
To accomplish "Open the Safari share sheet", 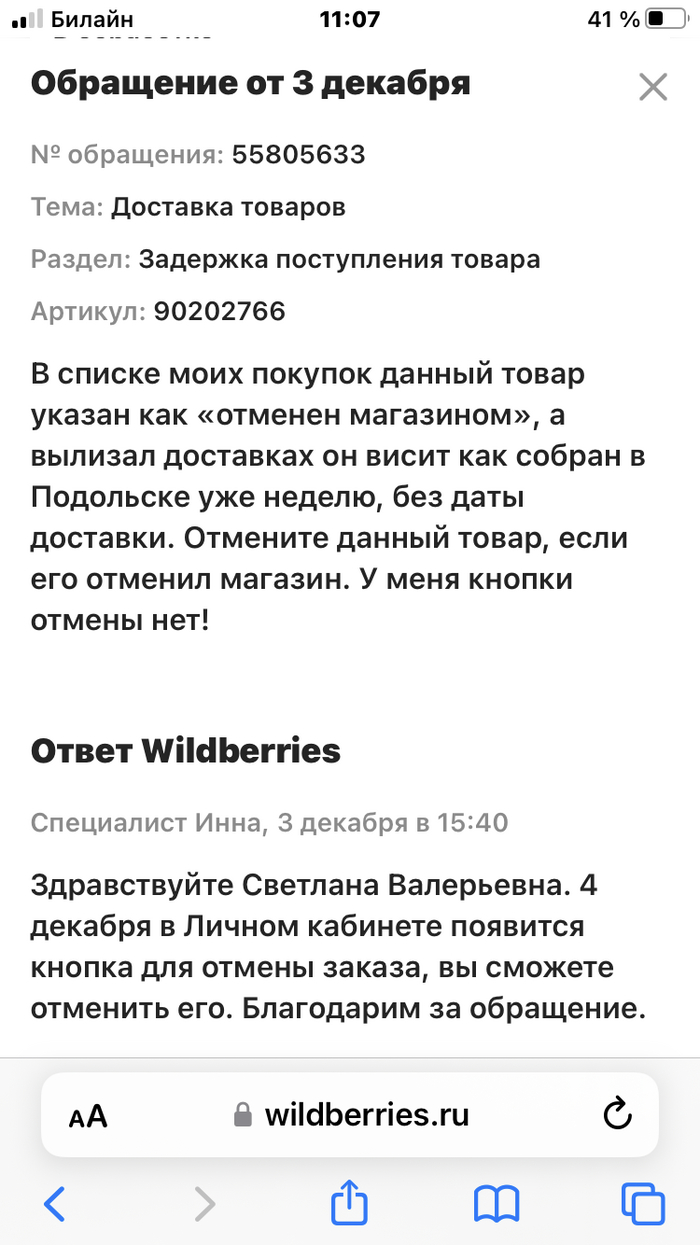I will (349, 1202).
